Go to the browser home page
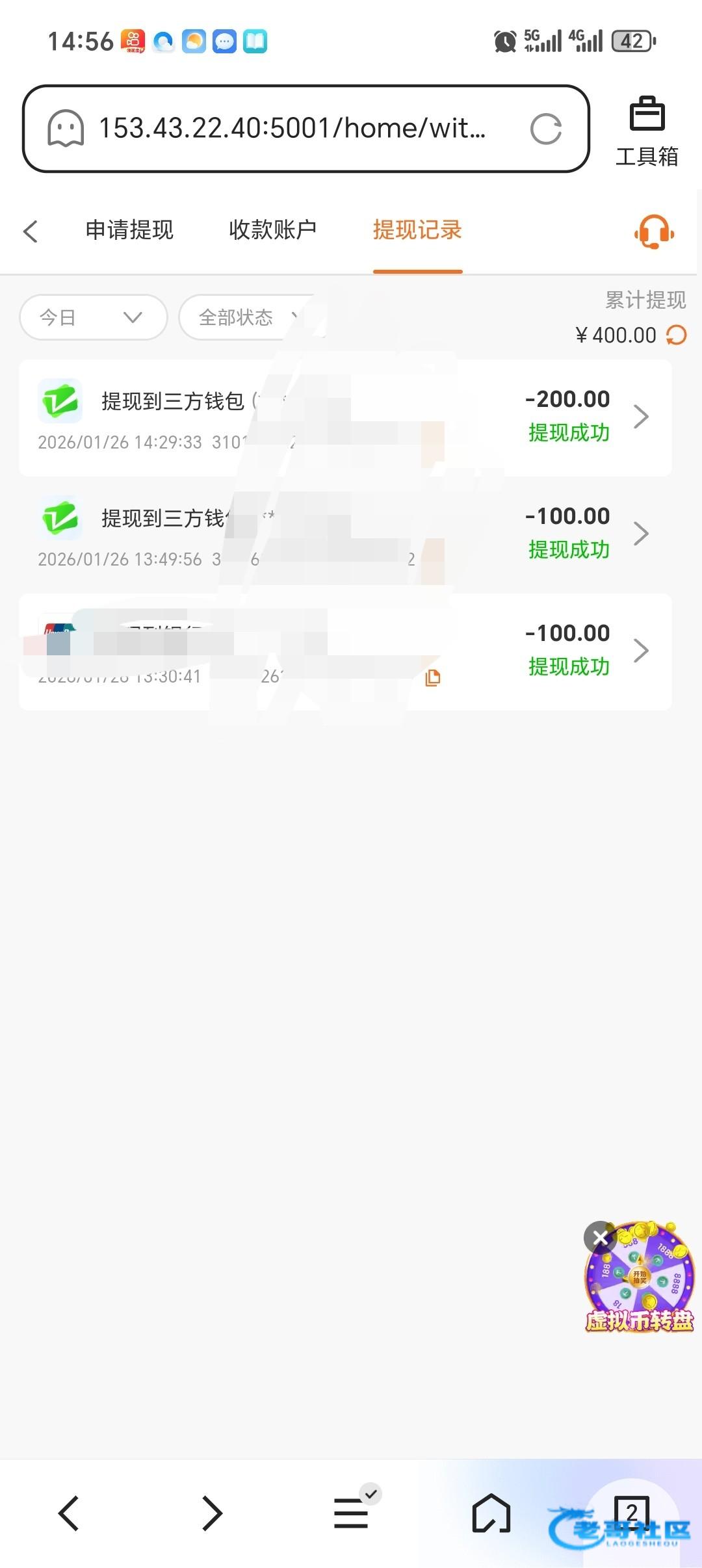Viewport: 702px width, 1568px height. click(491, 1513)
